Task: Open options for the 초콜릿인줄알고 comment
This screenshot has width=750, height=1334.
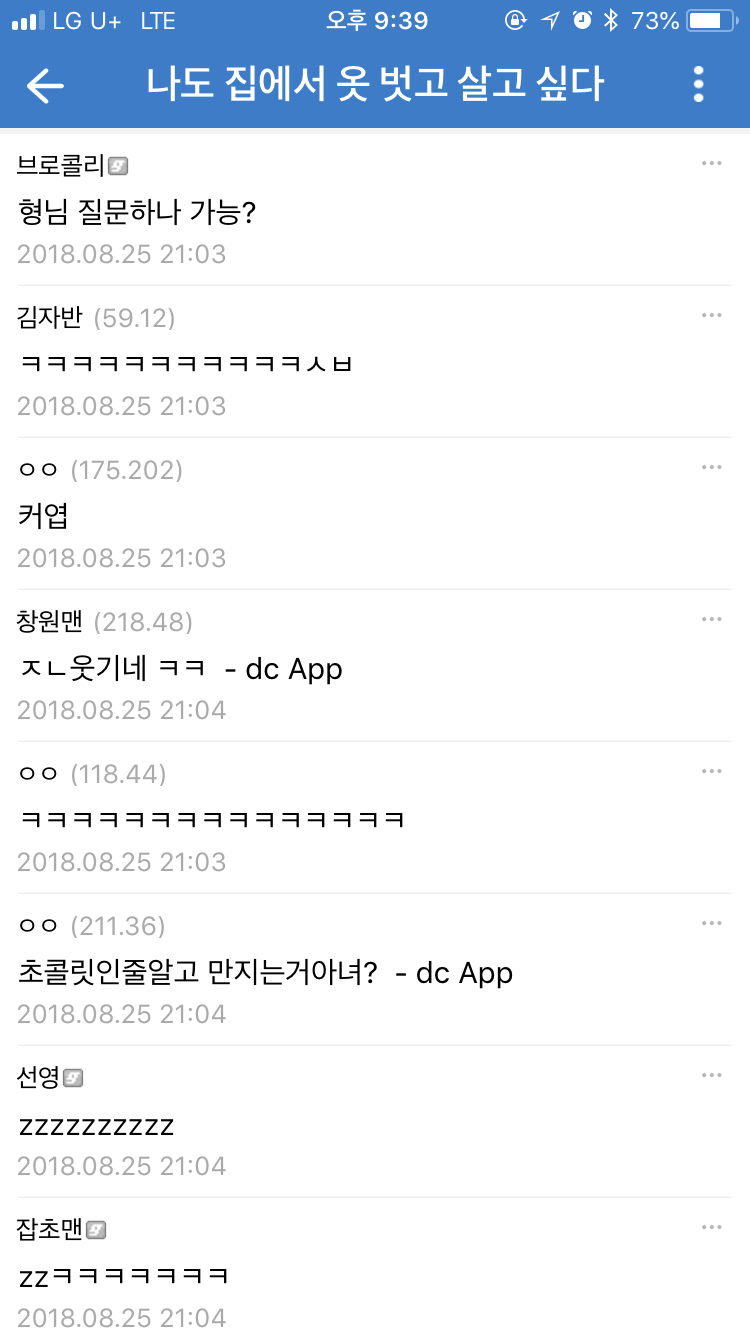Action: [x=711, y=924]
